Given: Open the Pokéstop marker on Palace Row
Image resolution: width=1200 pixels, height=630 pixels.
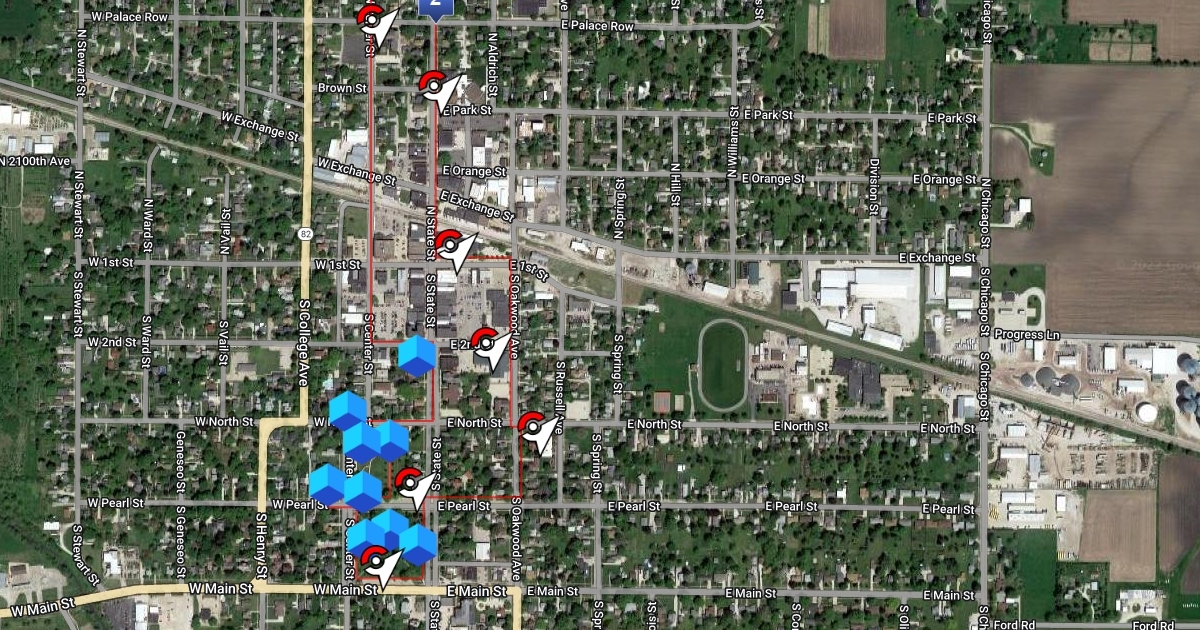Looking at the screenshot, I should 373,20.
